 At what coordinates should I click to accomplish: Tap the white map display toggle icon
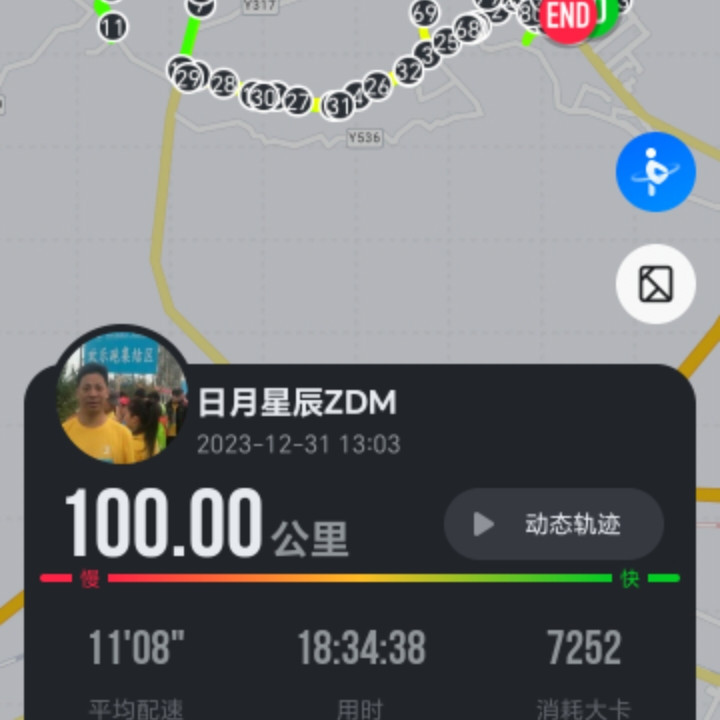pyautogui.click(x=655, y=285)
